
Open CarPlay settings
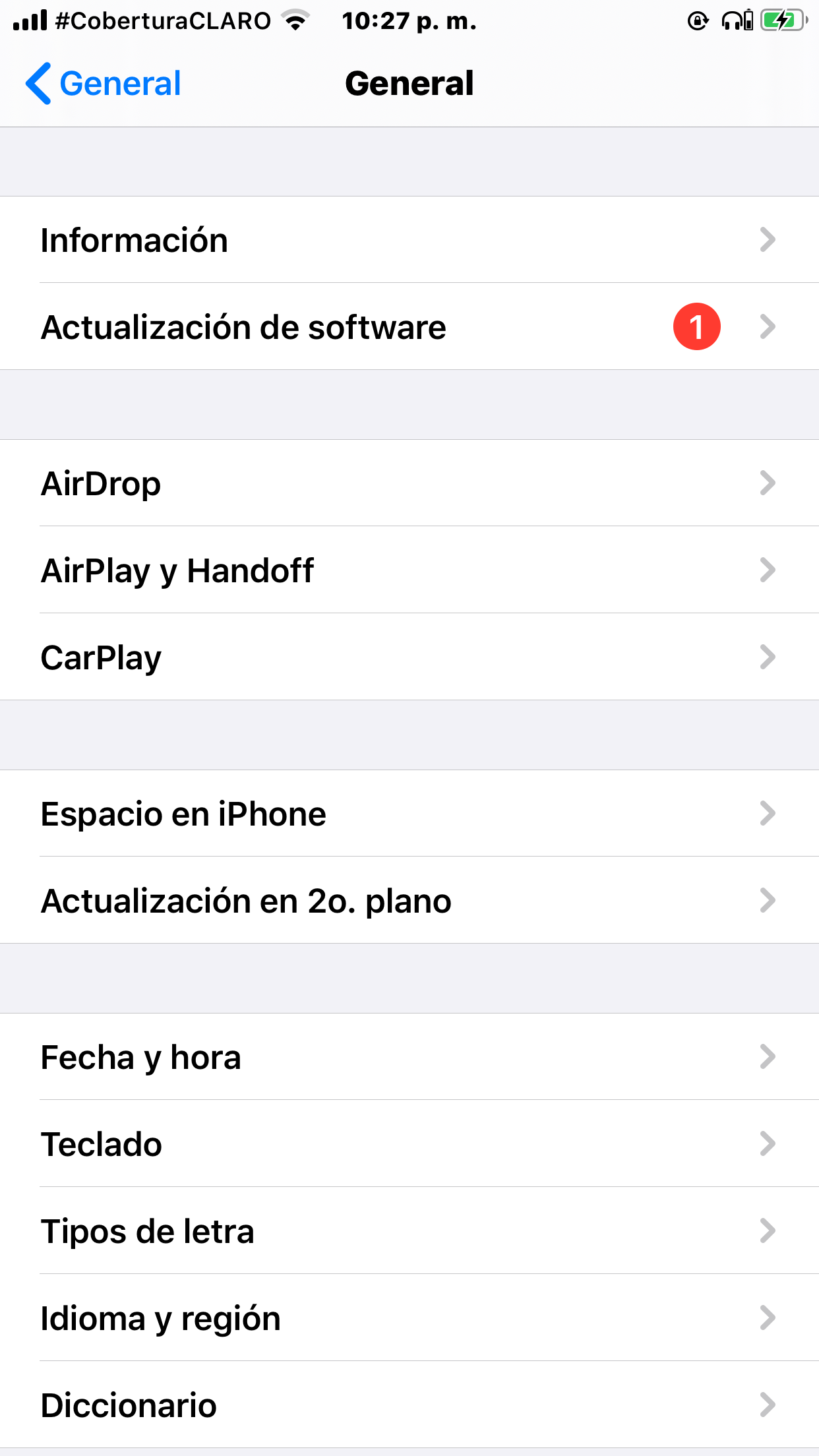pyautogui.click(x=409, y=657)
